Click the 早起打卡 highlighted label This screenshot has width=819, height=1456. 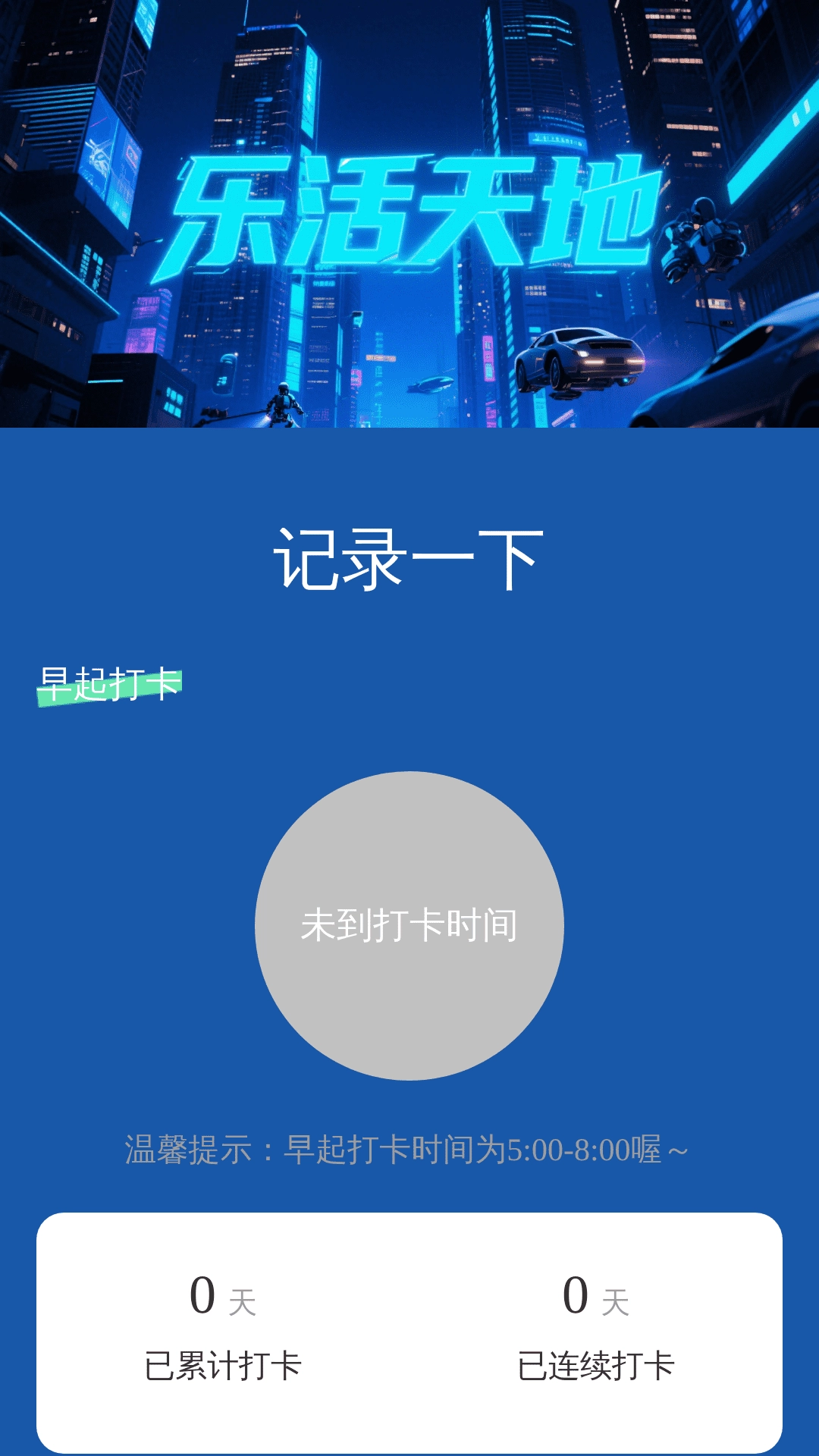tap(112, 684)
